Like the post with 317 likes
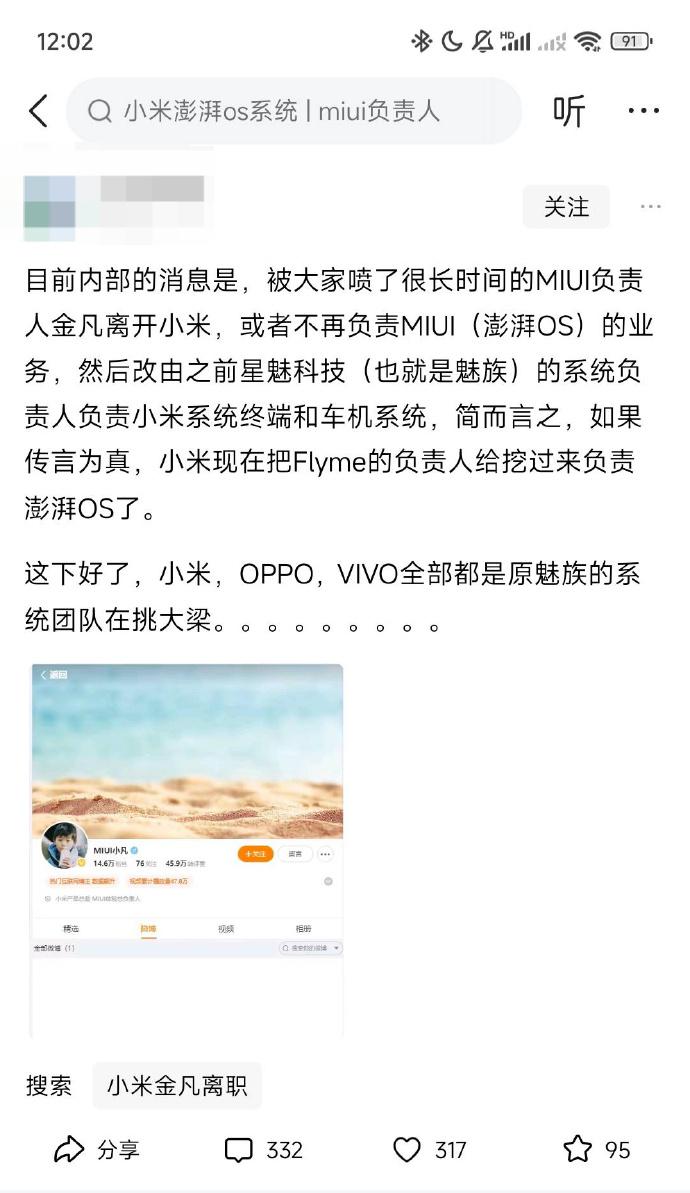This screenshot has width=690, height=1193. [429, 1150]
